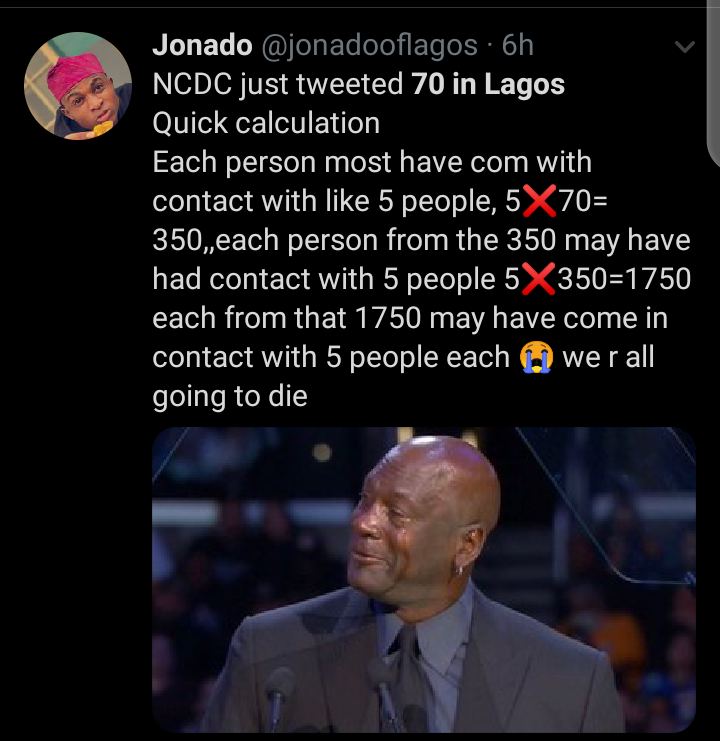720x741 pixels.
Task: Open Jonado's profile from the username
Action: click(202, 45)
